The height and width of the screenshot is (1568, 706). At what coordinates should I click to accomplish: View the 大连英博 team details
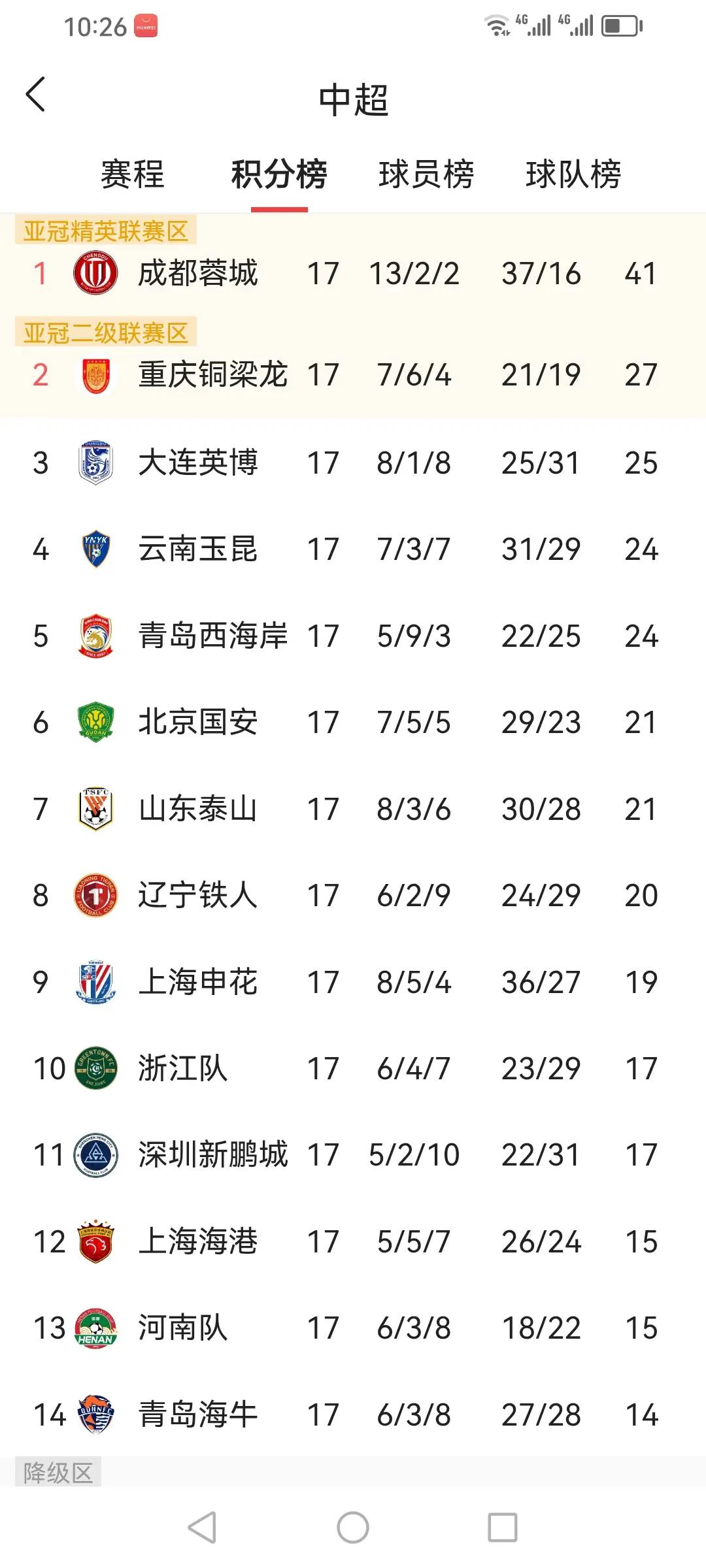pos(353,463)
